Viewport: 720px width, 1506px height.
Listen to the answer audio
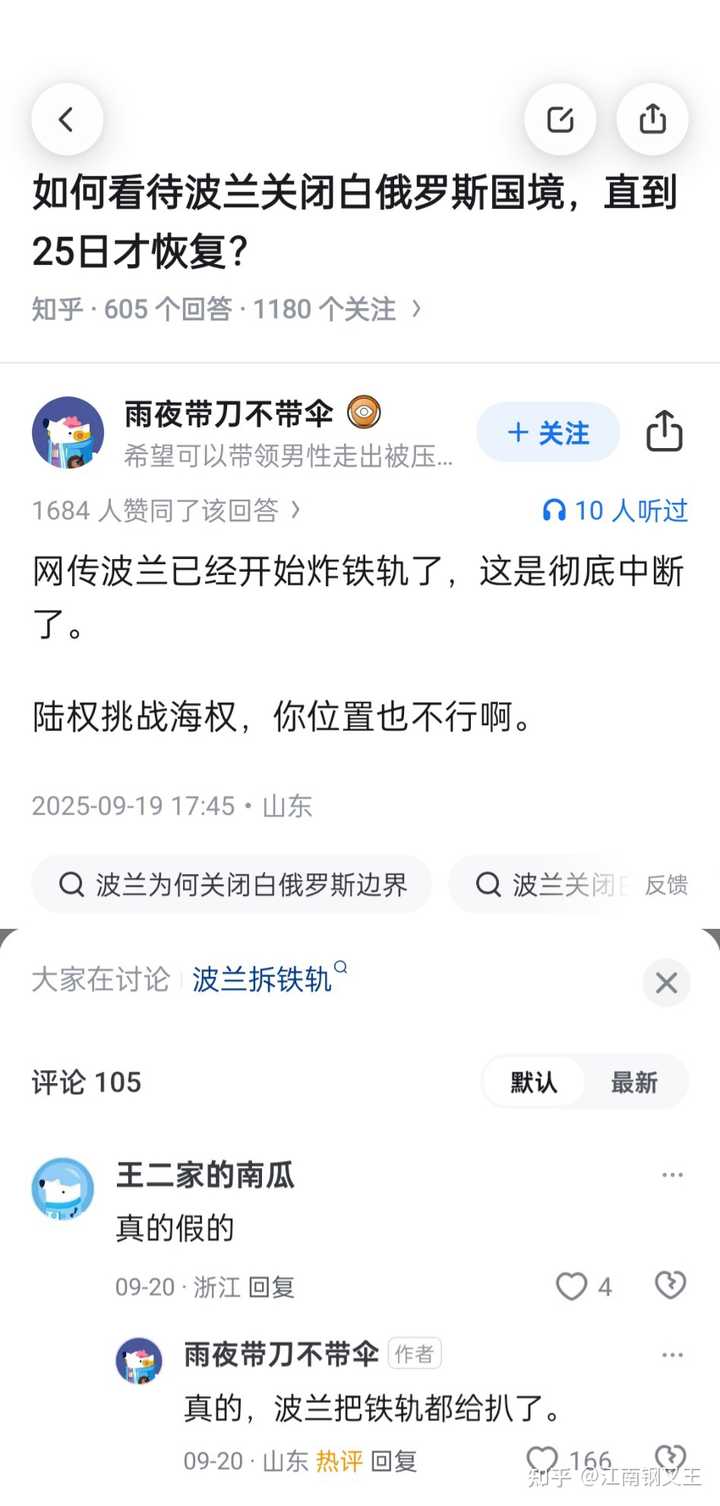pos(615,511)
